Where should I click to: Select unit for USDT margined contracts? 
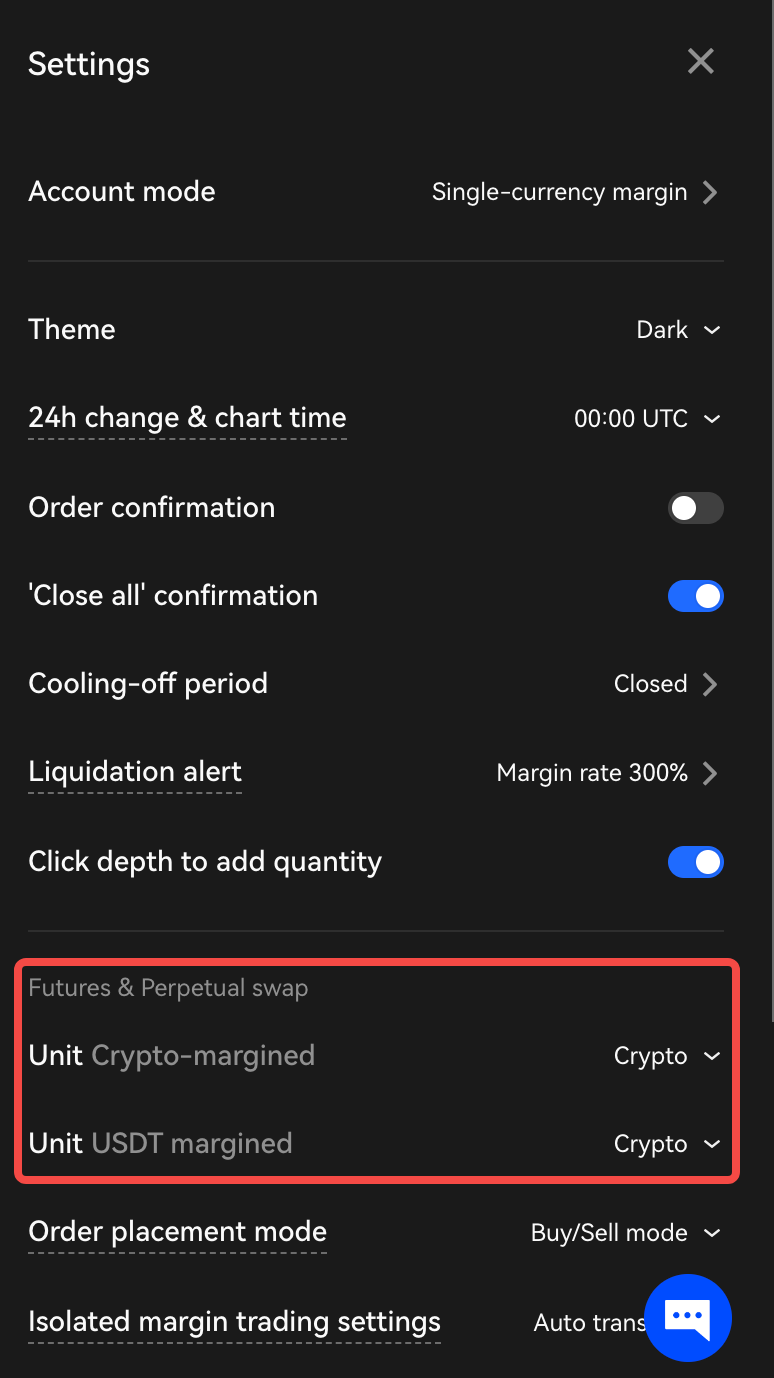coord(666,1144)
